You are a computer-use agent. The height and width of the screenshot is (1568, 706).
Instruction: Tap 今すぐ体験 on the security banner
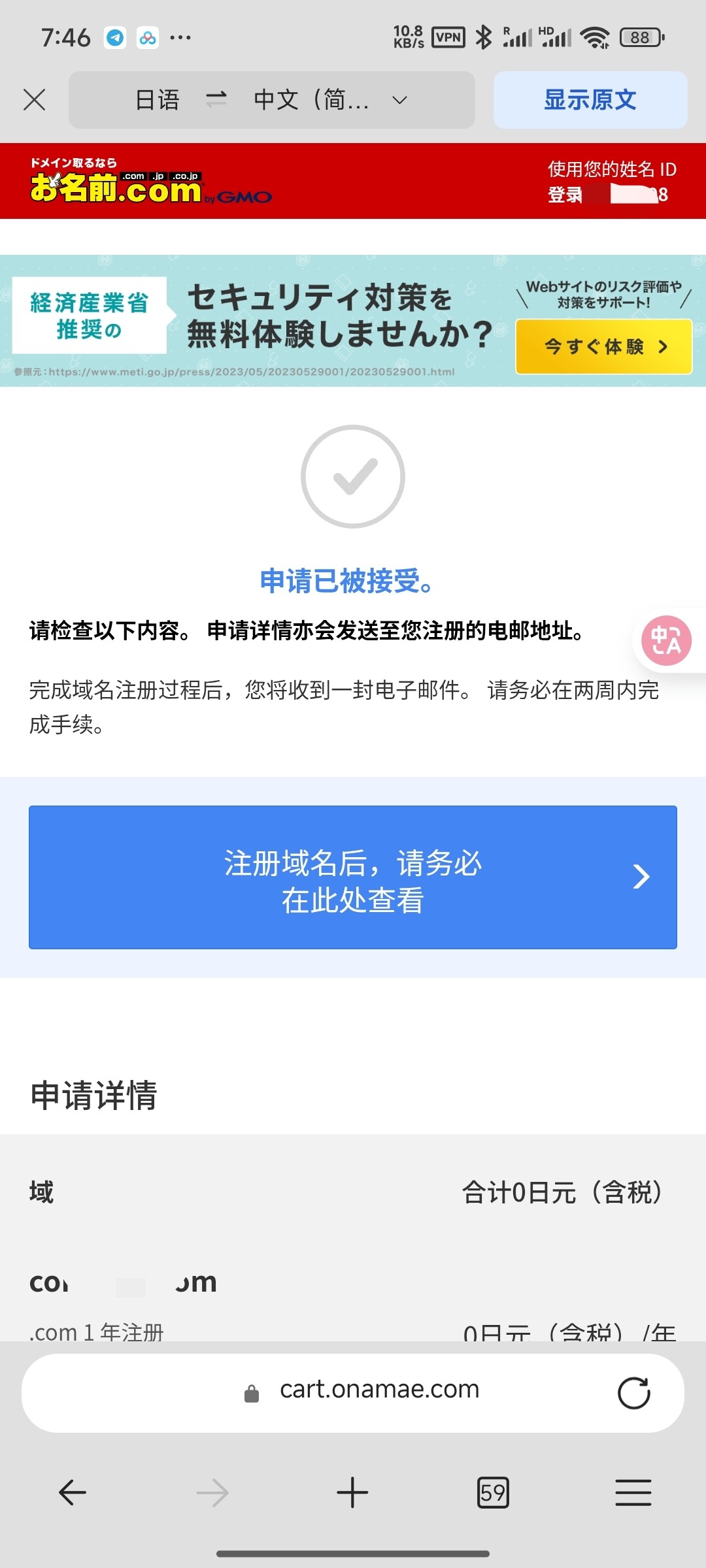(604, 346)
